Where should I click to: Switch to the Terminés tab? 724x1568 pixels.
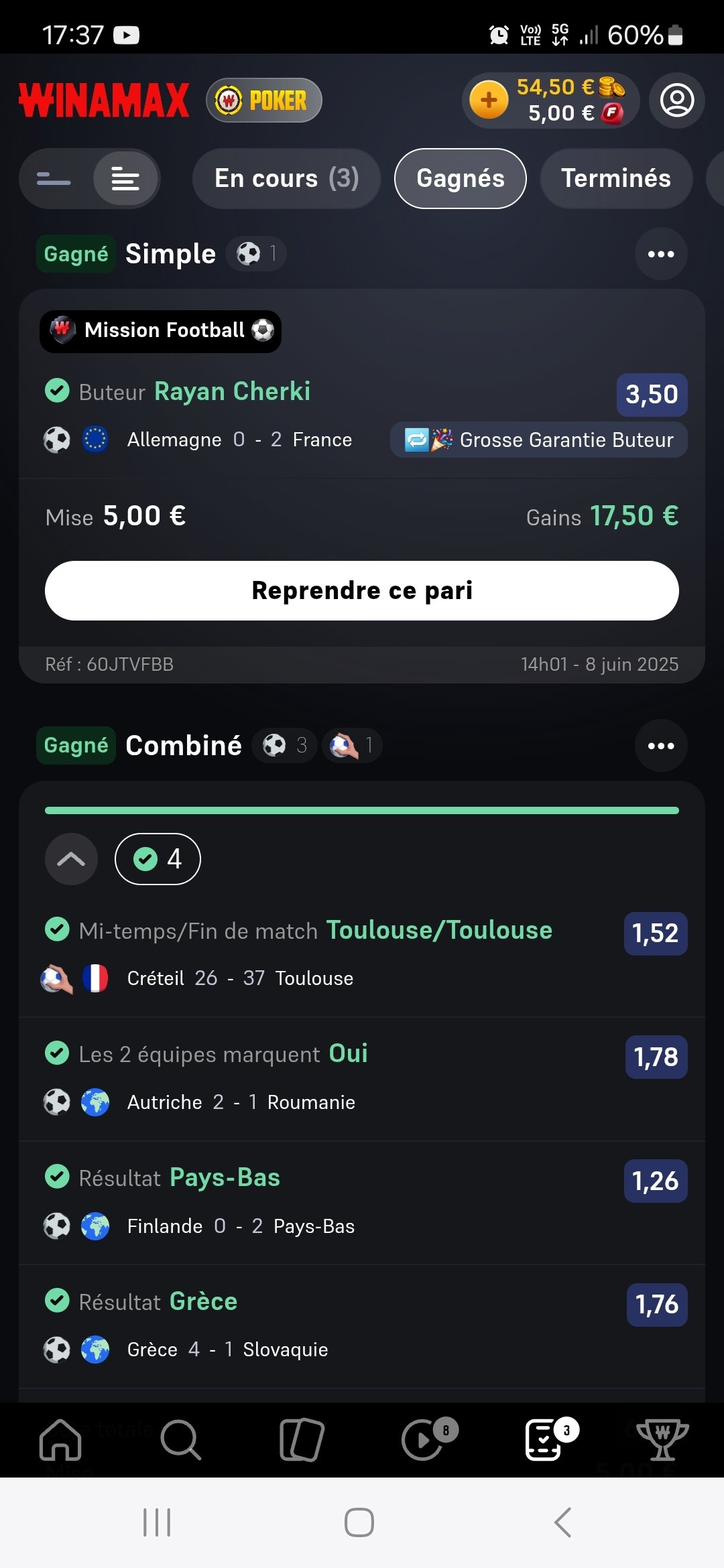pyautogui.click(x=616, y=178)
